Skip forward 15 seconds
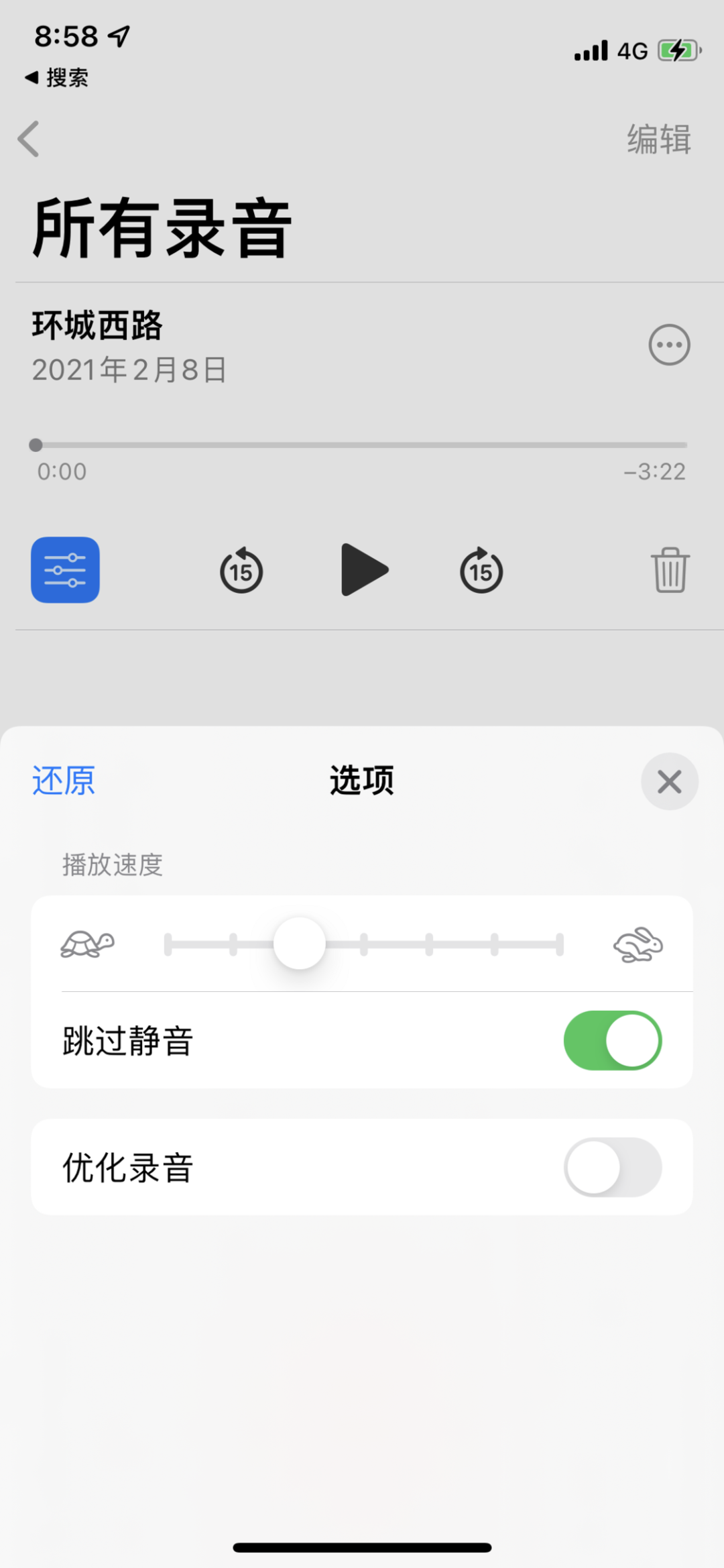The height and width of the screenshot is (1568, 724). point(481,571)
